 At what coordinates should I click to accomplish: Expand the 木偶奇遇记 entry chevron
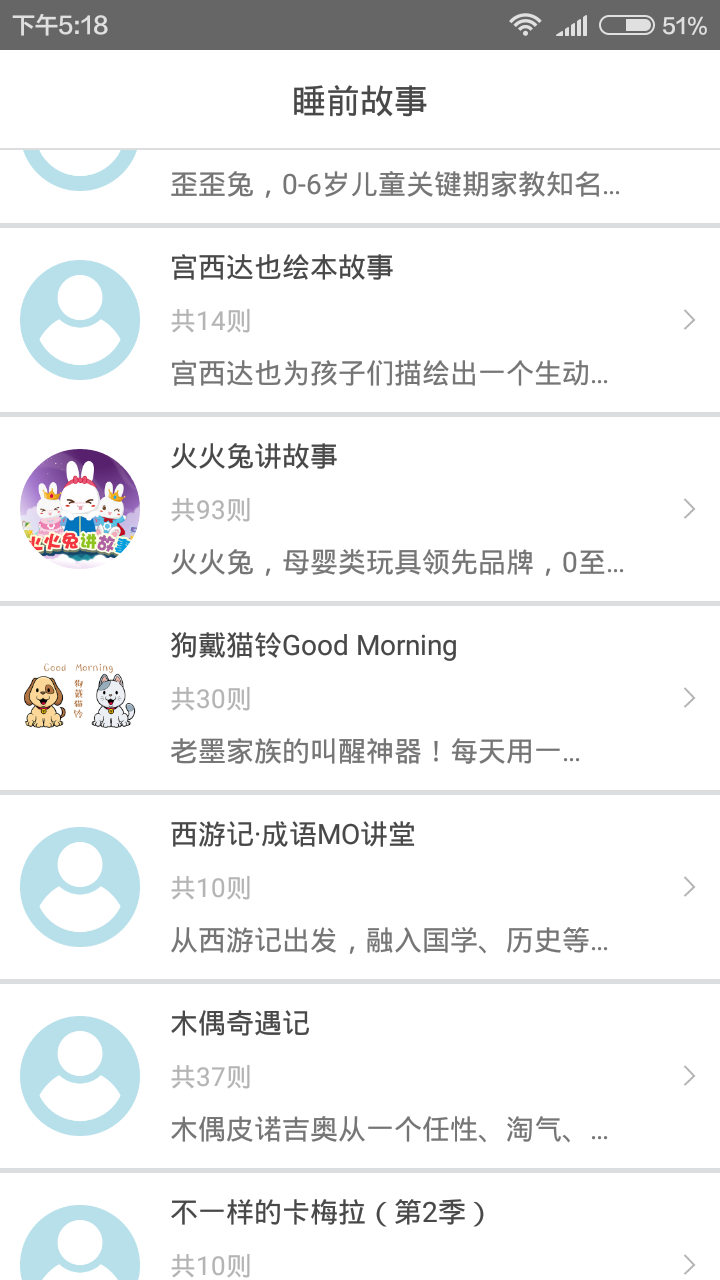point(689,1075)
